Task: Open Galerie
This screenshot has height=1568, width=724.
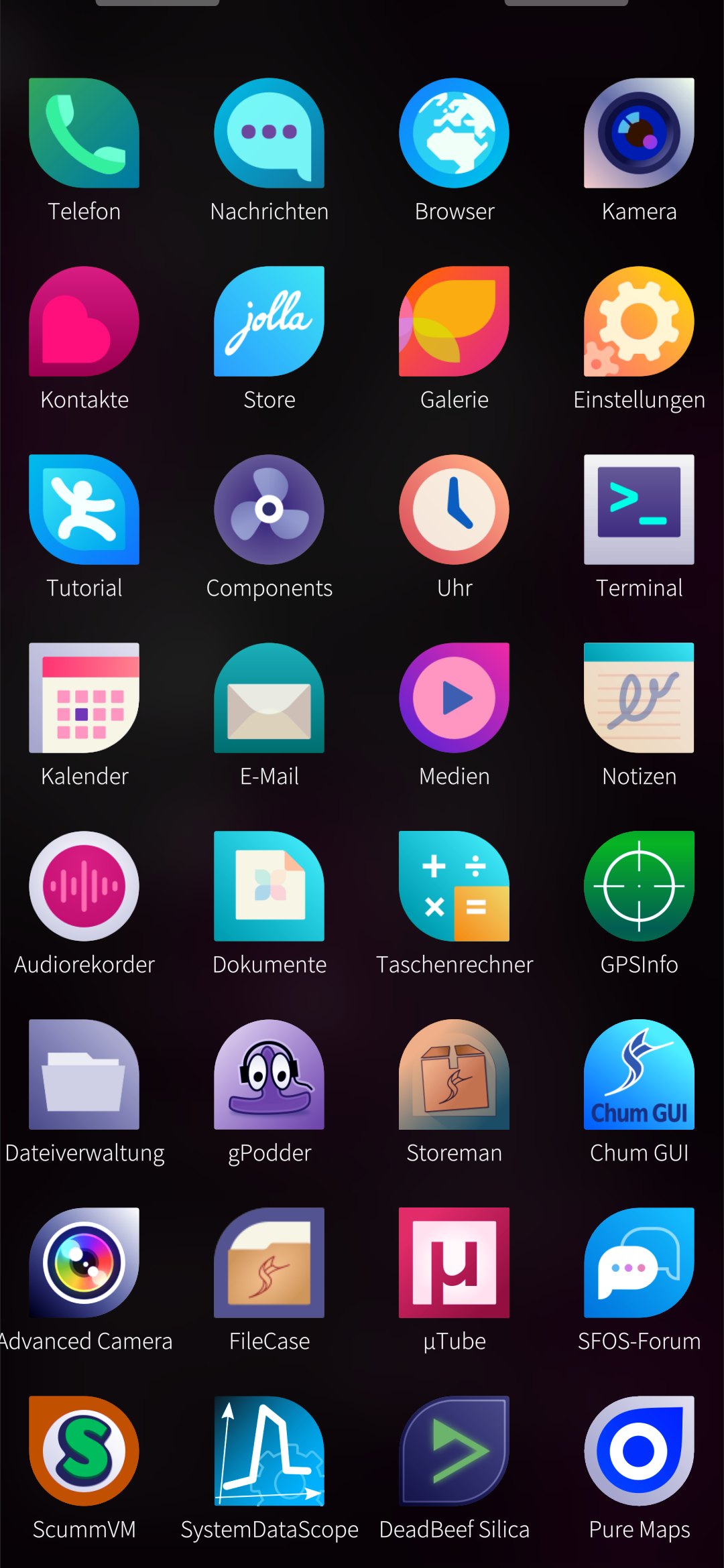Action: pyautogui.click(x=454, y=322)
